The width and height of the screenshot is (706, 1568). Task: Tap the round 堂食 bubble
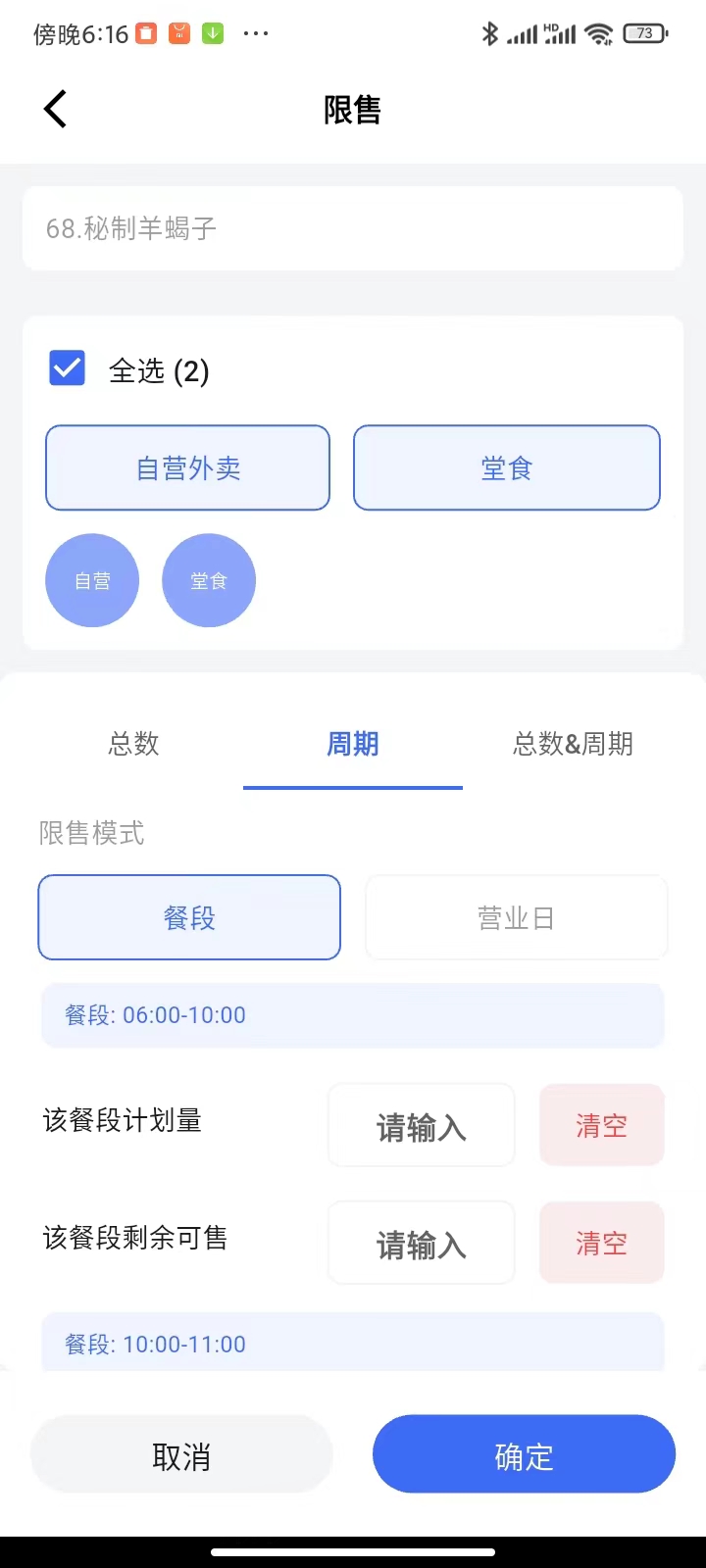coord(209,580)
